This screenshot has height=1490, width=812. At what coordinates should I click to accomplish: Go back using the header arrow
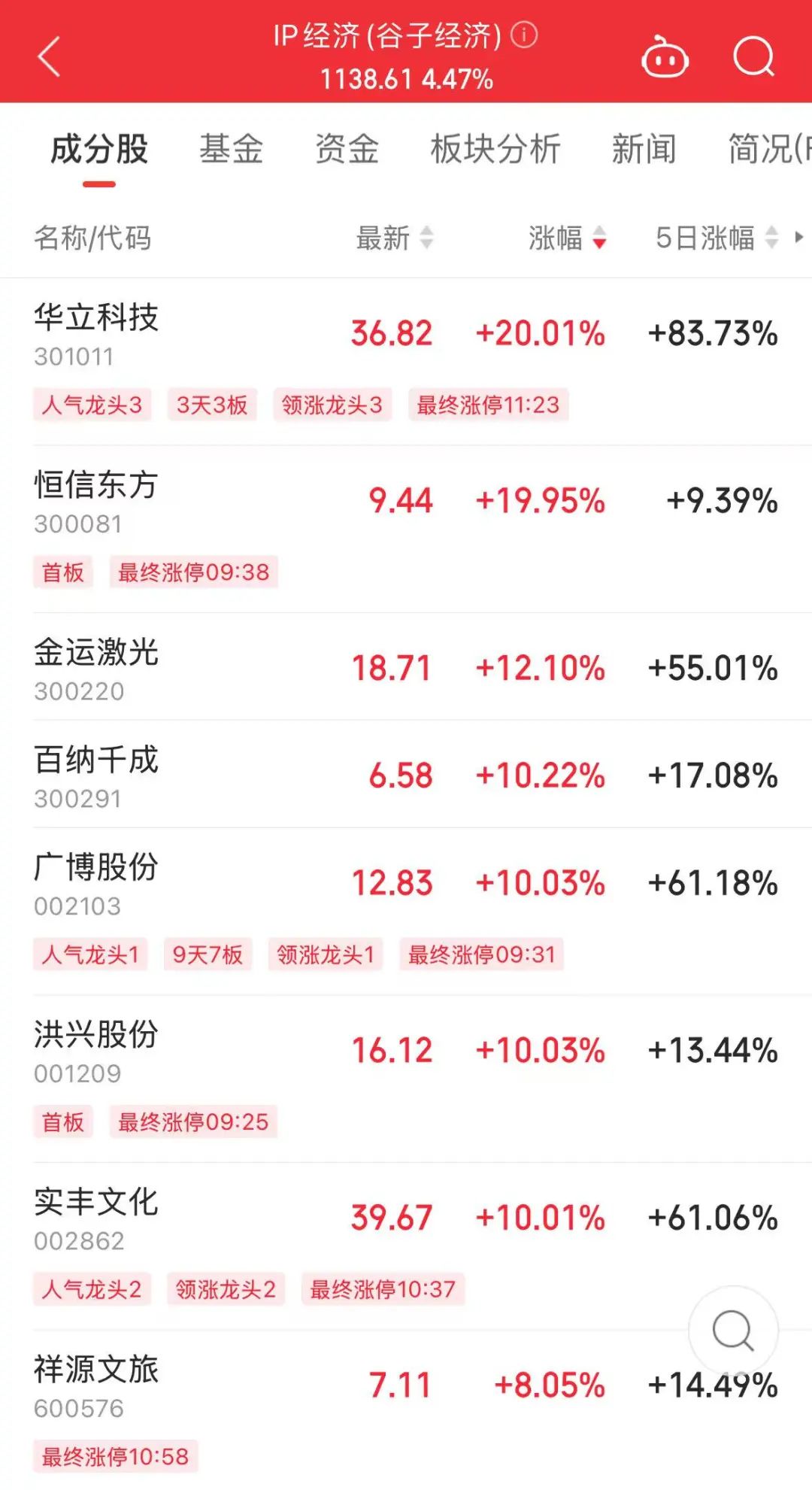49,57
